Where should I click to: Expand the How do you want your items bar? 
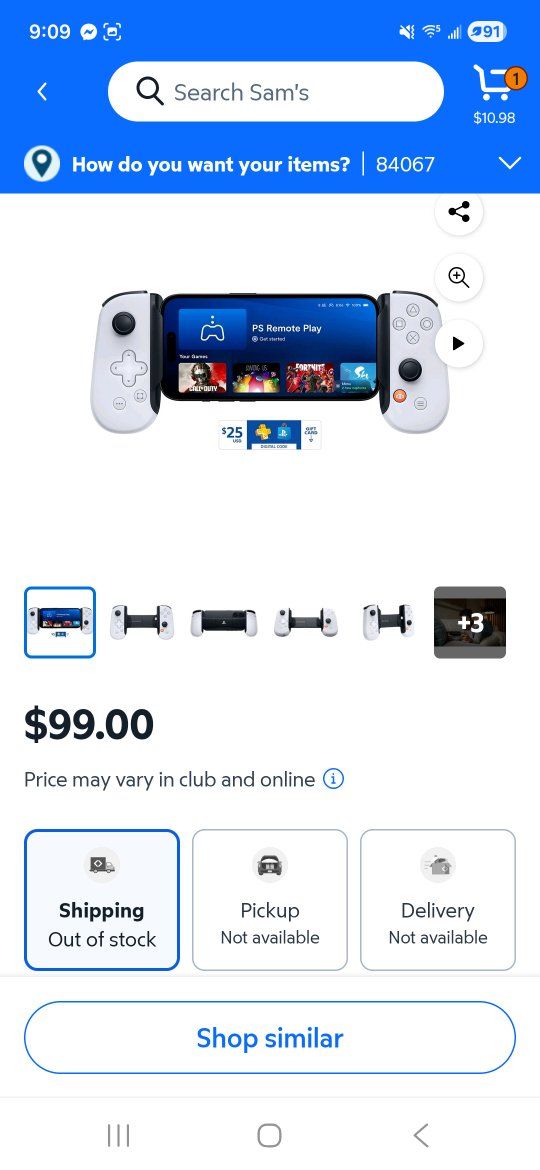[270, 164]
